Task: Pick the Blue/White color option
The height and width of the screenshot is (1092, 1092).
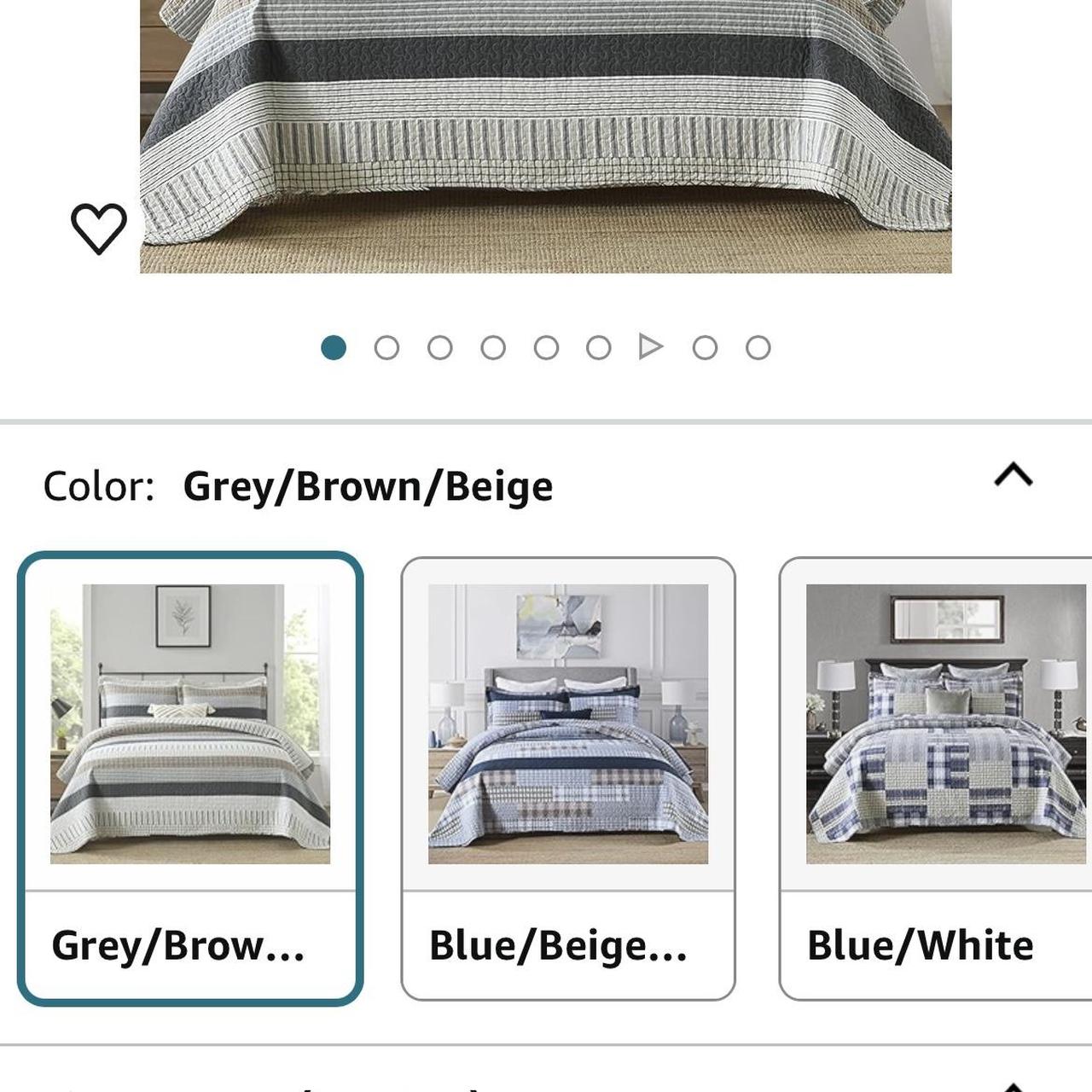Action: 938,778
